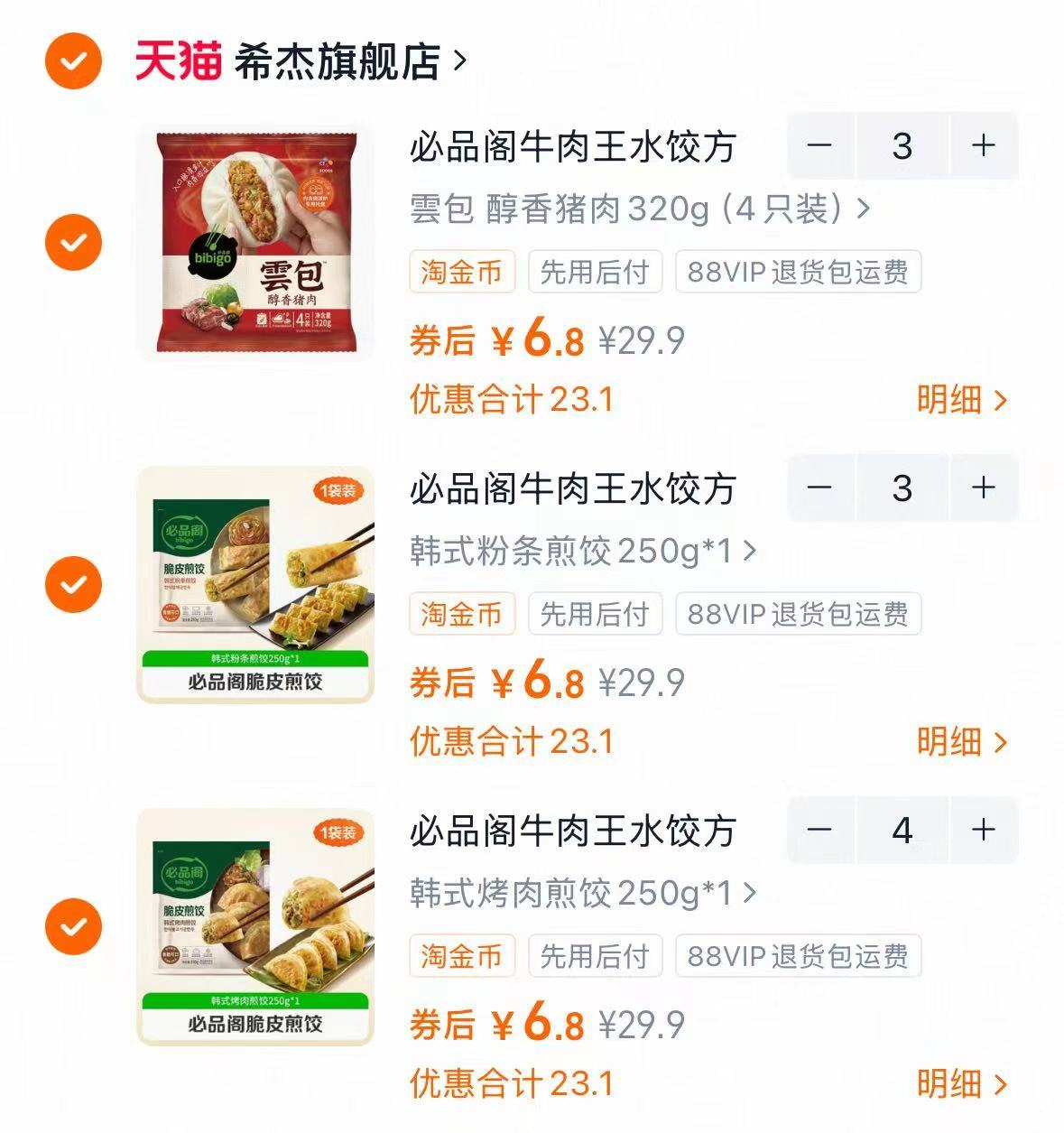Click 88VIP退货包运费 badge on last item
This screenshot has height=1133, width=1064.
point(797,956)
